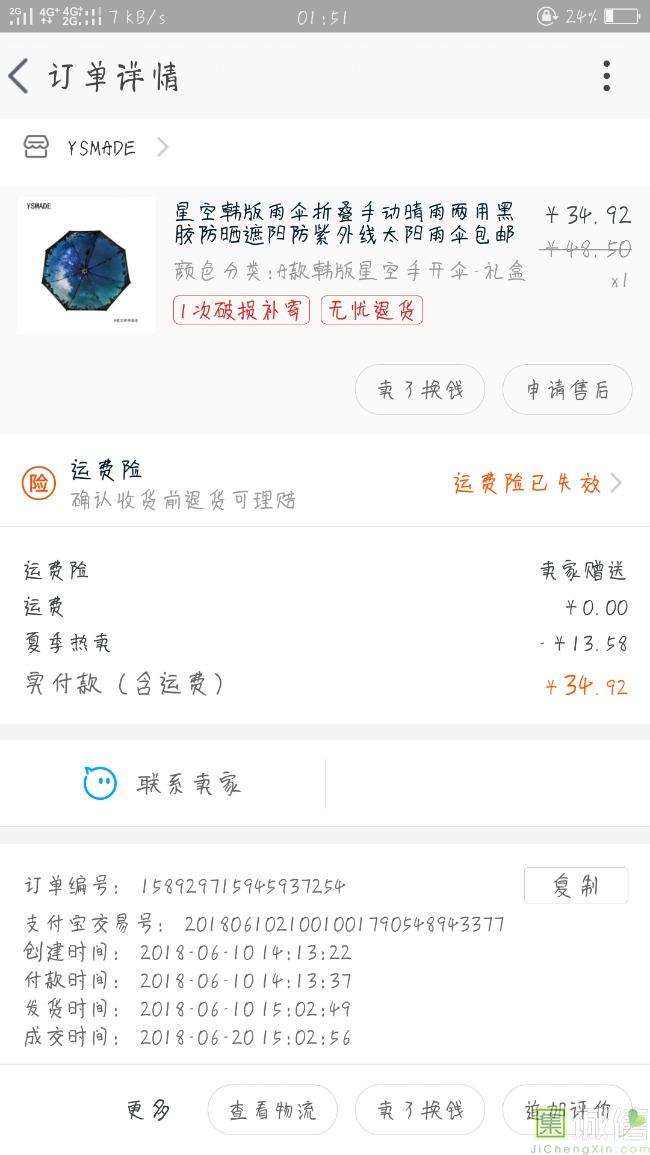This screenshot has width=650, height=1155.
Task: Tap 申请售后 to request after-sales service
Action: click(567, 390)
